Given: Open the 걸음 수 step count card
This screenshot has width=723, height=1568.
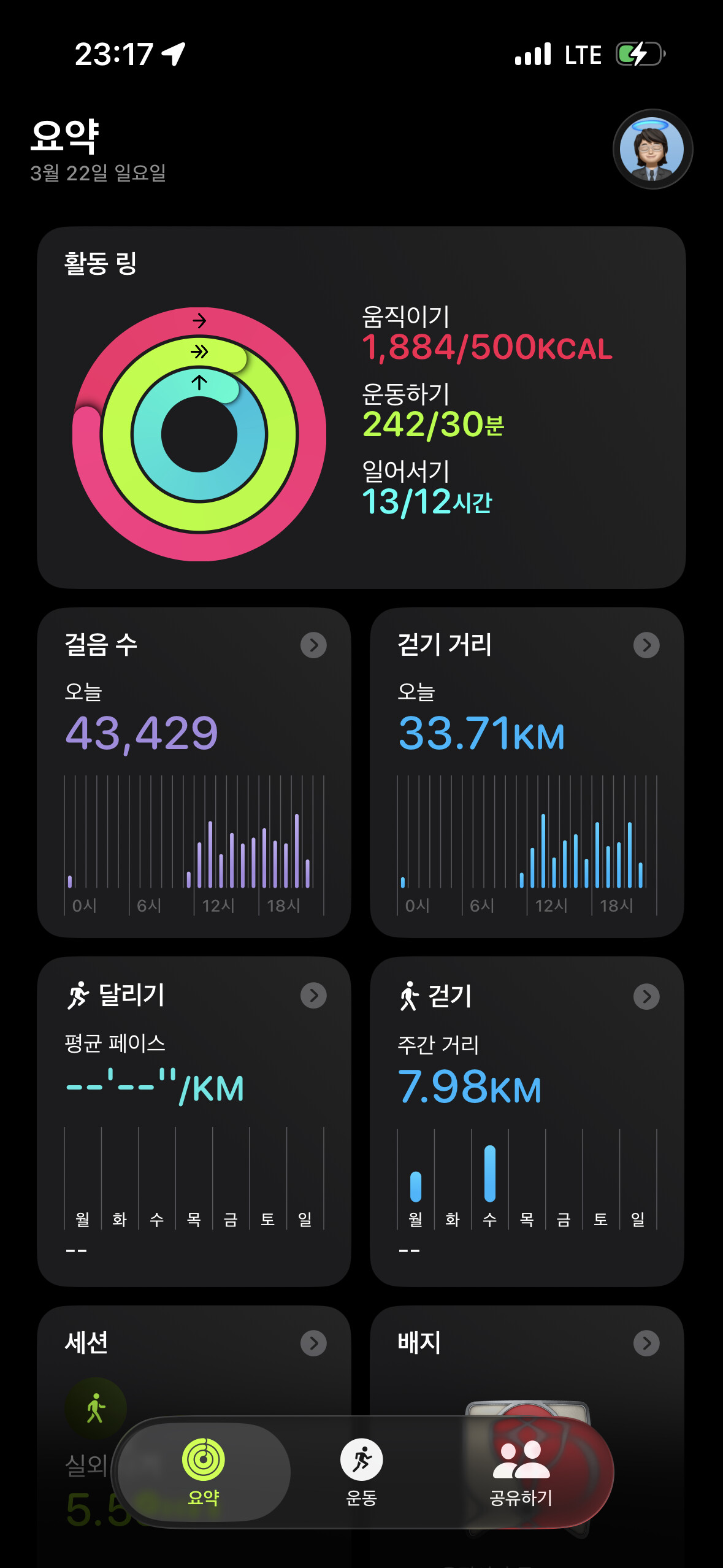Looking at the screenshot, I should coord(194,772).
